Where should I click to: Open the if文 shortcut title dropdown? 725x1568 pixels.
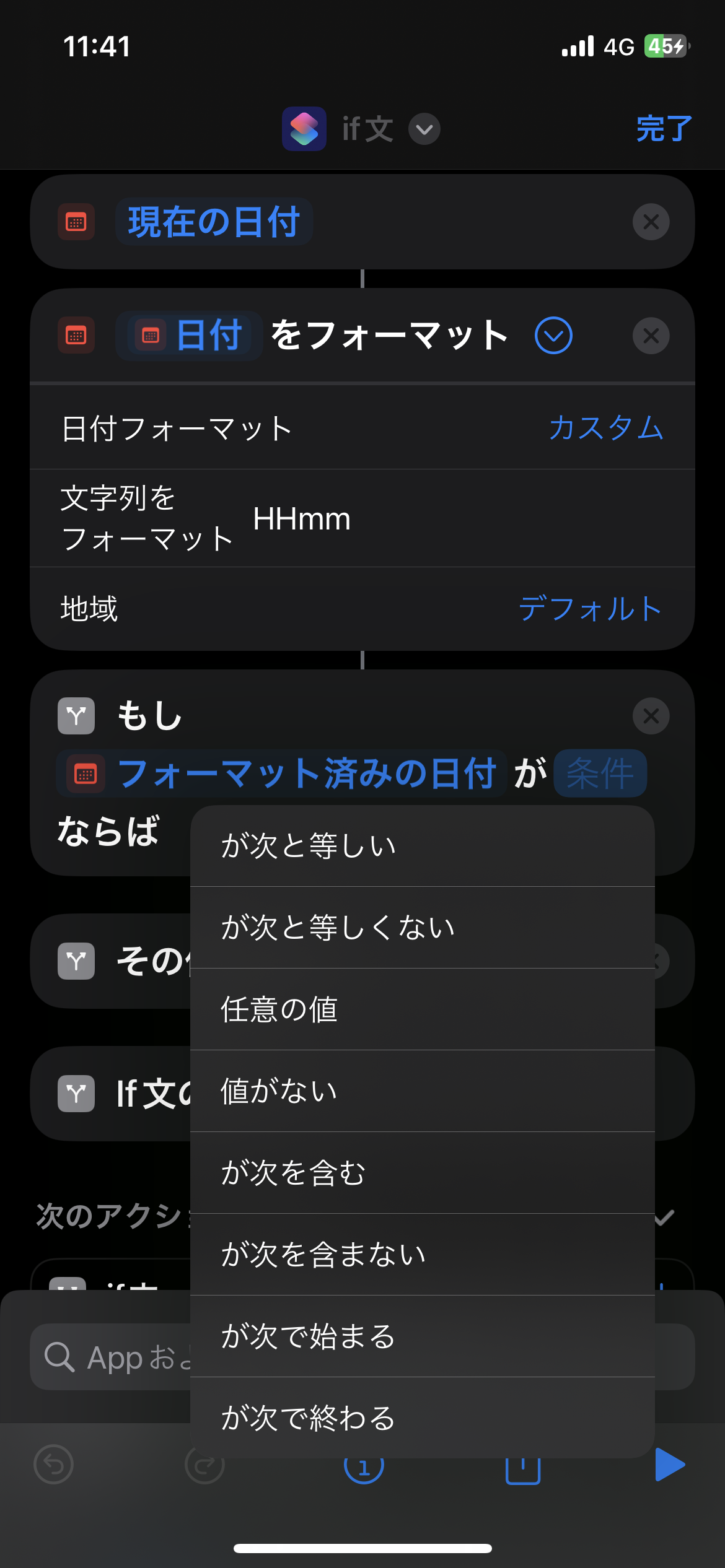424,129
